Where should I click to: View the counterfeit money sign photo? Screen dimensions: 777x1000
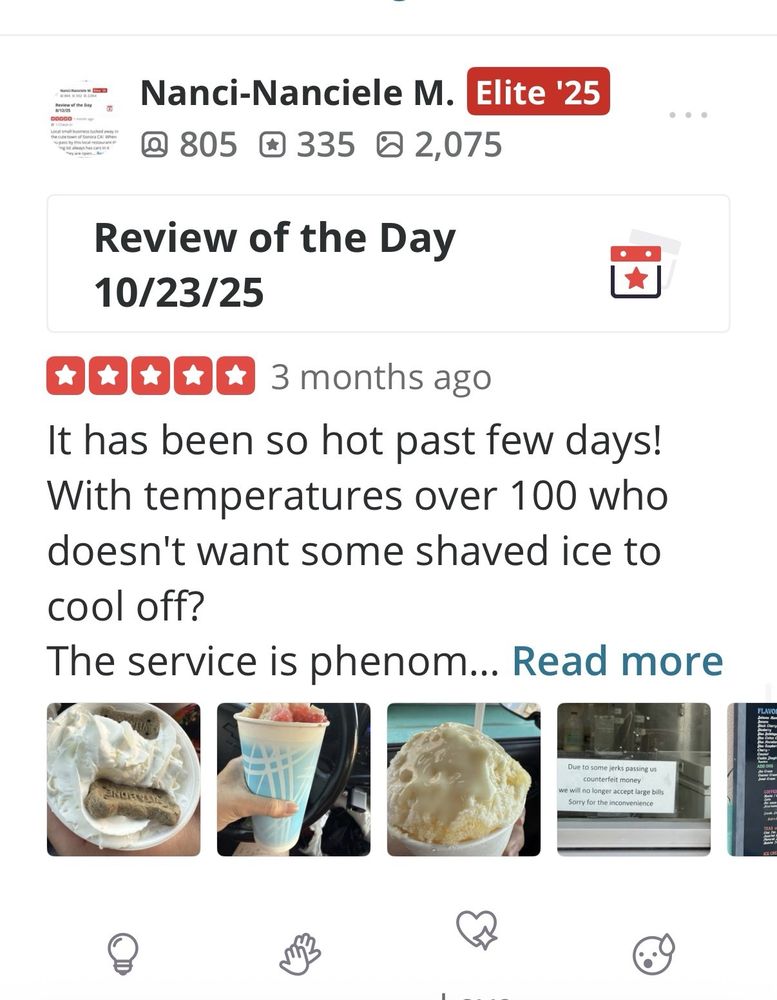634,779
